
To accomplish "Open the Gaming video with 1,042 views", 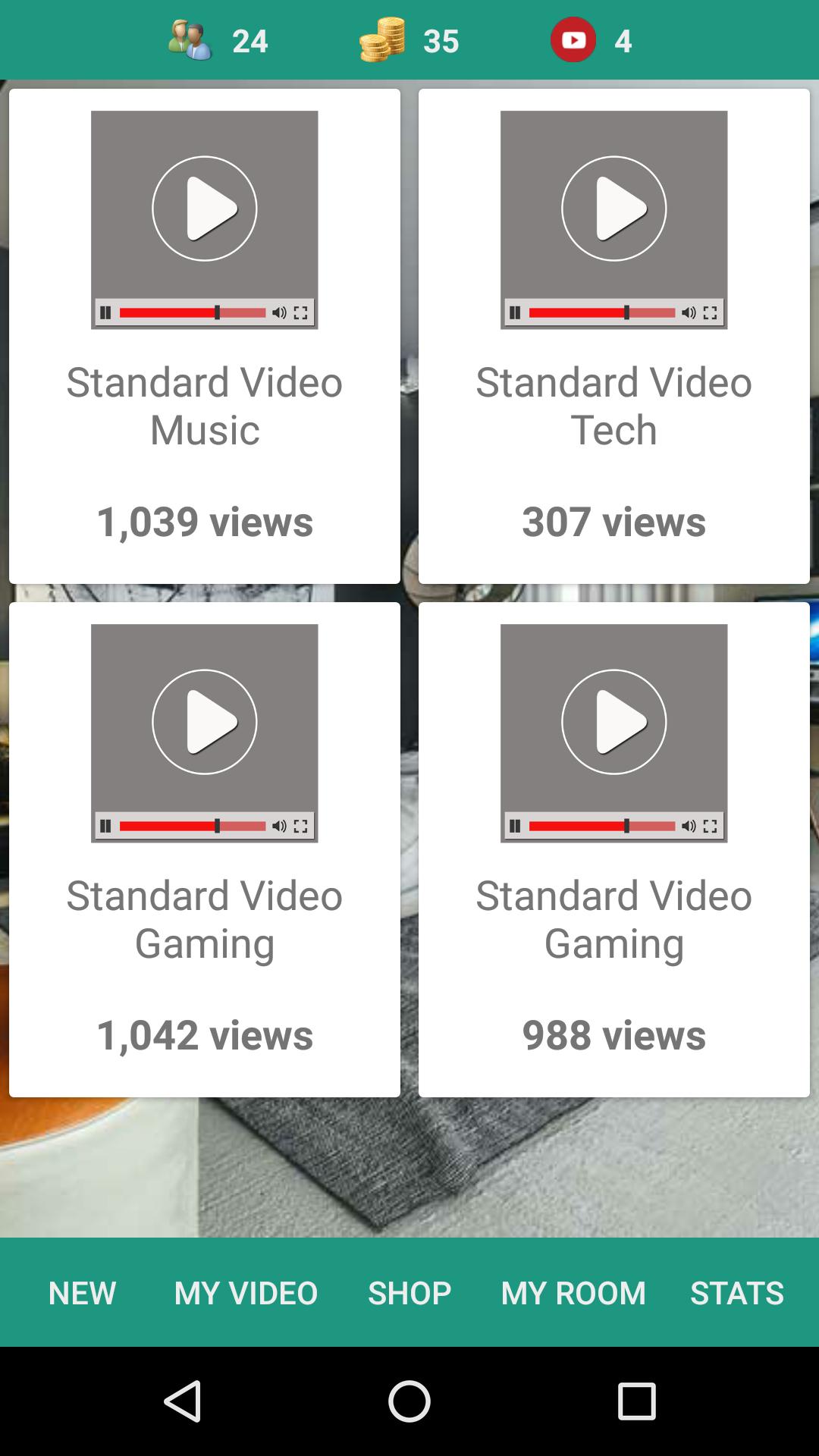I will (205, 849).
